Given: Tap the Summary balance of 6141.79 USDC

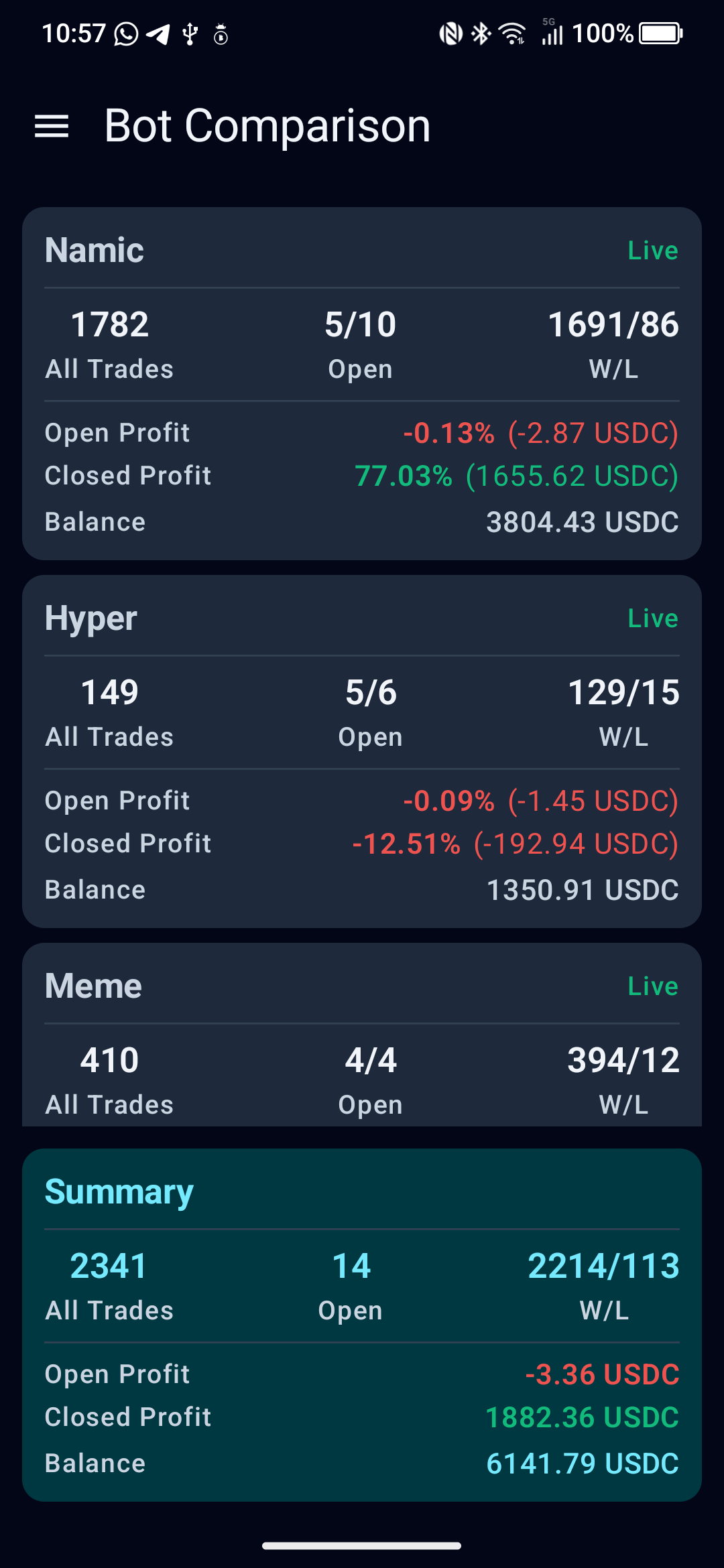Looking at the screenshot, I should (x=582, y=1464).
